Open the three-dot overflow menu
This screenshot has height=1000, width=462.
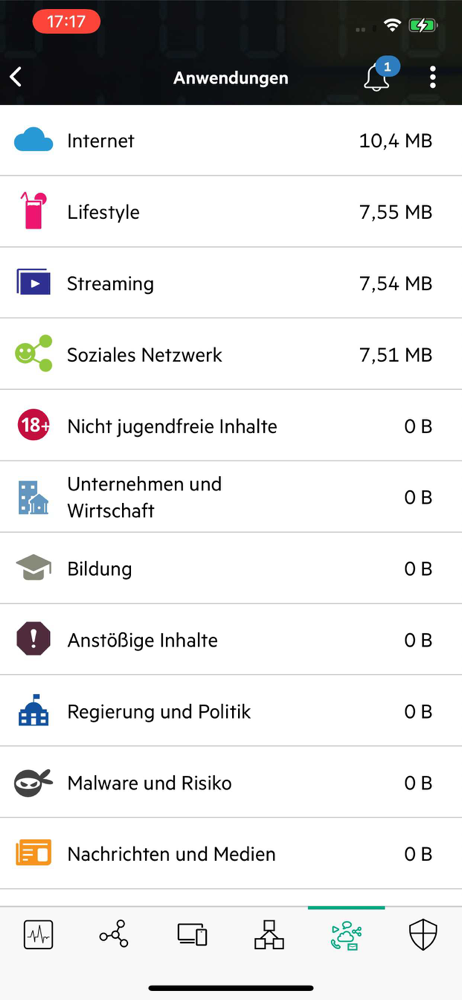(x=433, y=78)
